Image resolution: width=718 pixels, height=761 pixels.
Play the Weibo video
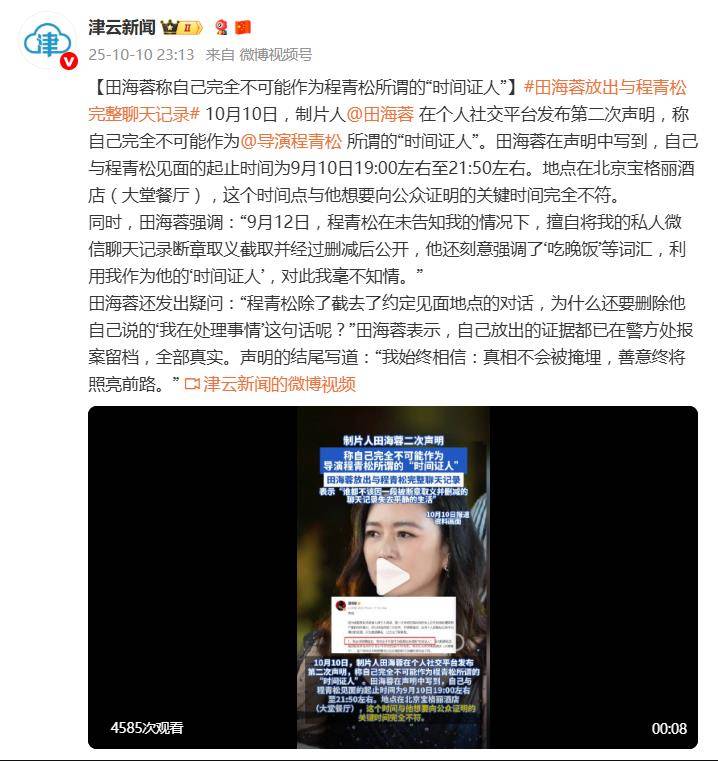(x=393, y=577)
